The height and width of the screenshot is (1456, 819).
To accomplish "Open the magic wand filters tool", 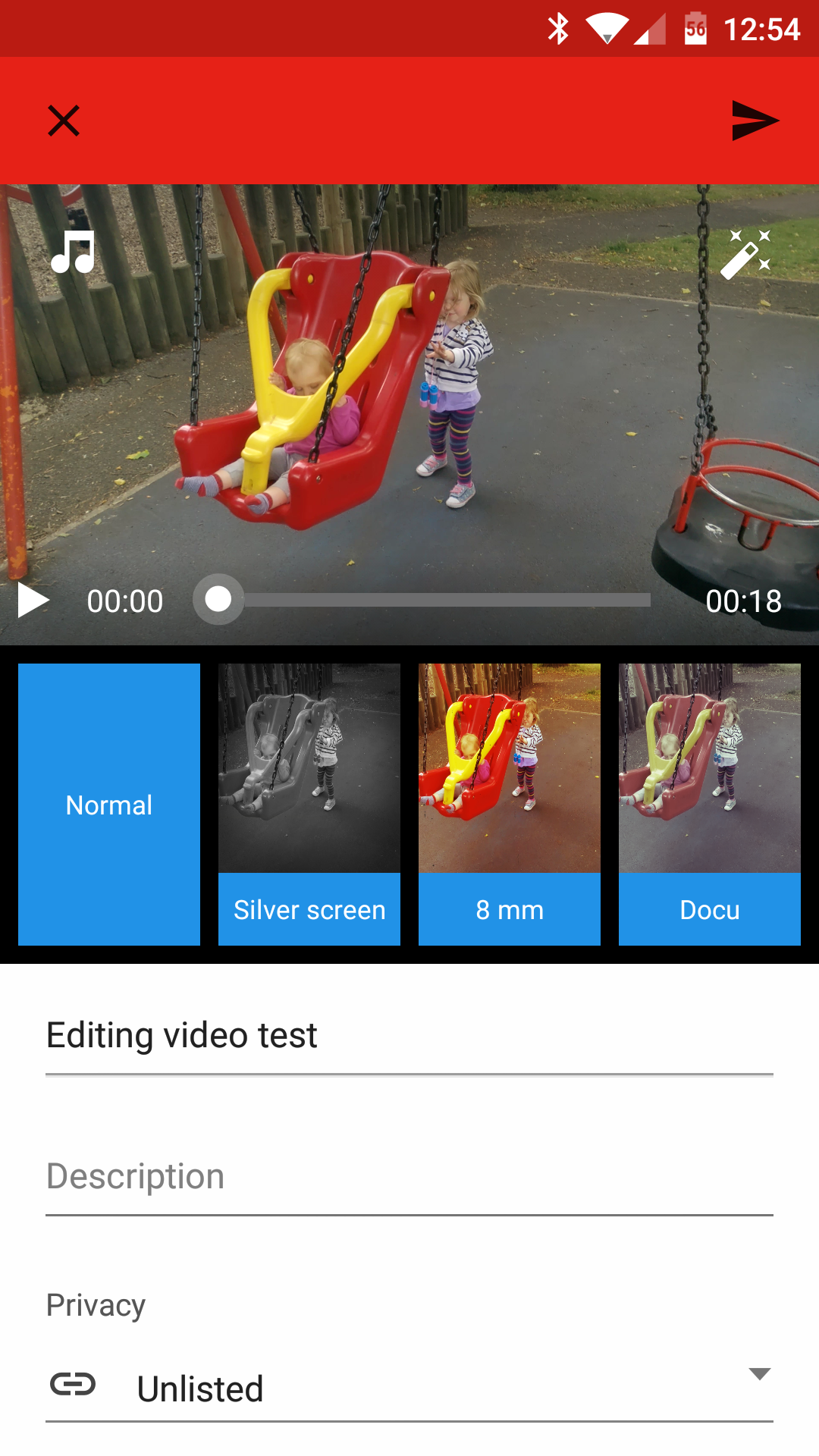I will click(x=745, y=255).
